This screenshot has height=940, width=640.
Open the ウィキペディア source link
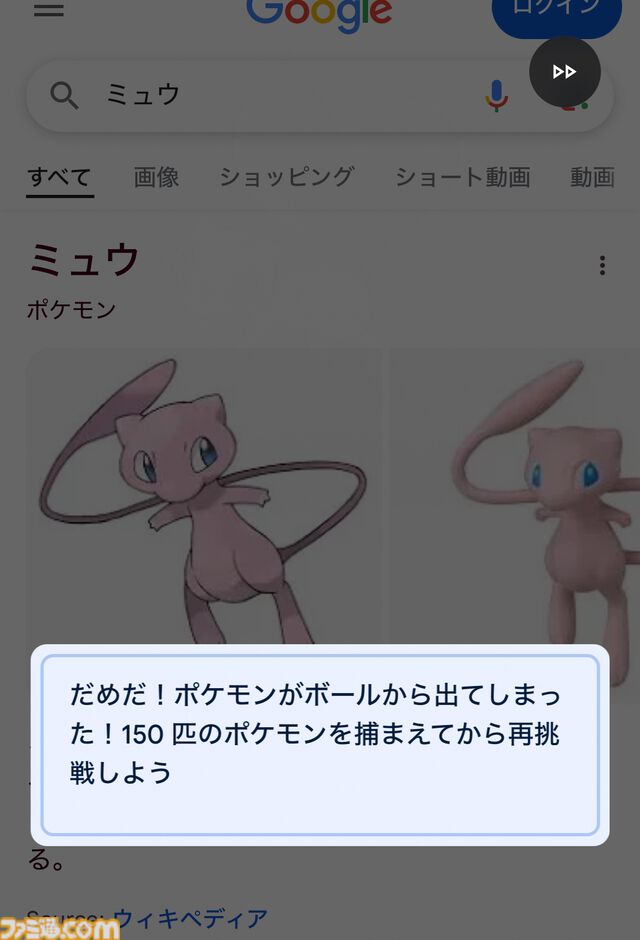click(x=190, y=918)
